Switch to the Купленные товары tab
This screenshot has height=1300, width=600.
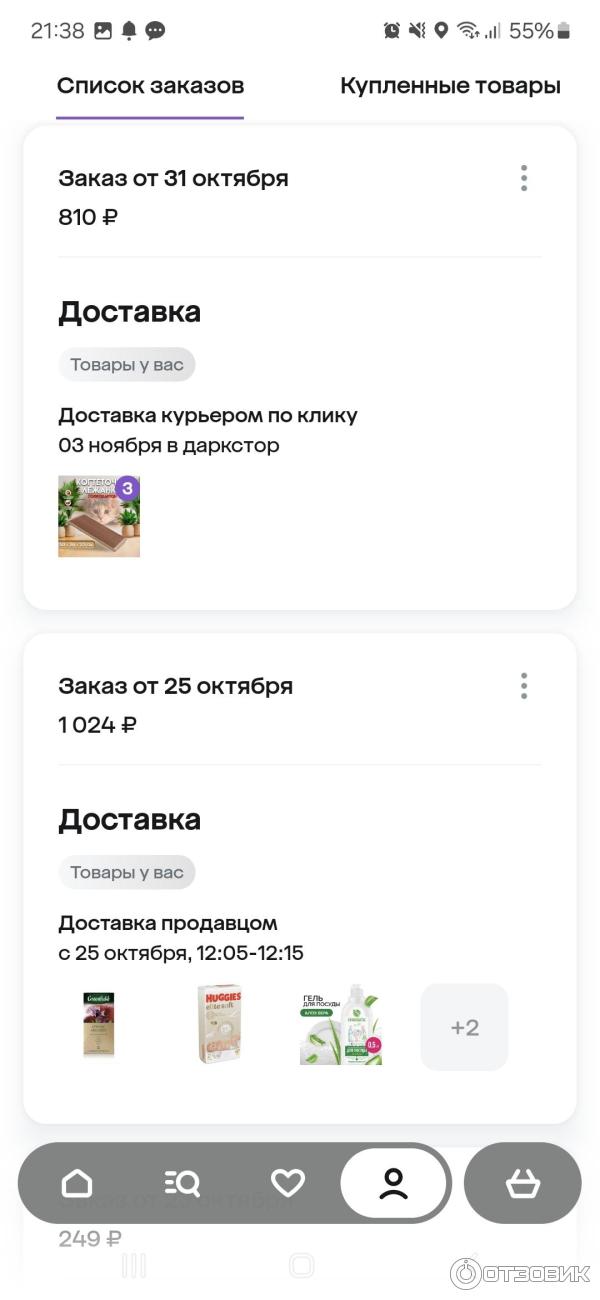click(x=450, y=86)
